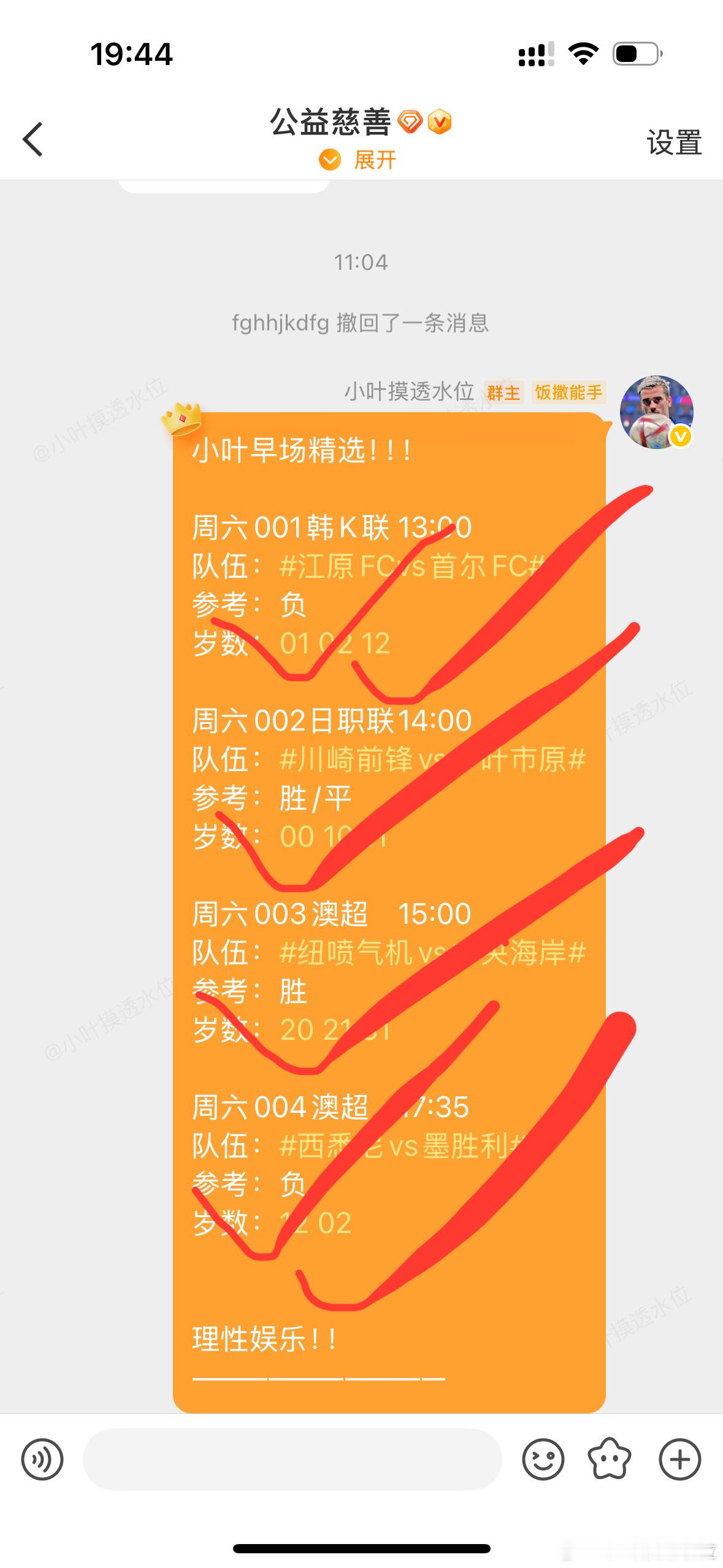
Task: Click the back arrow at top left
Action: coord(32,139)
